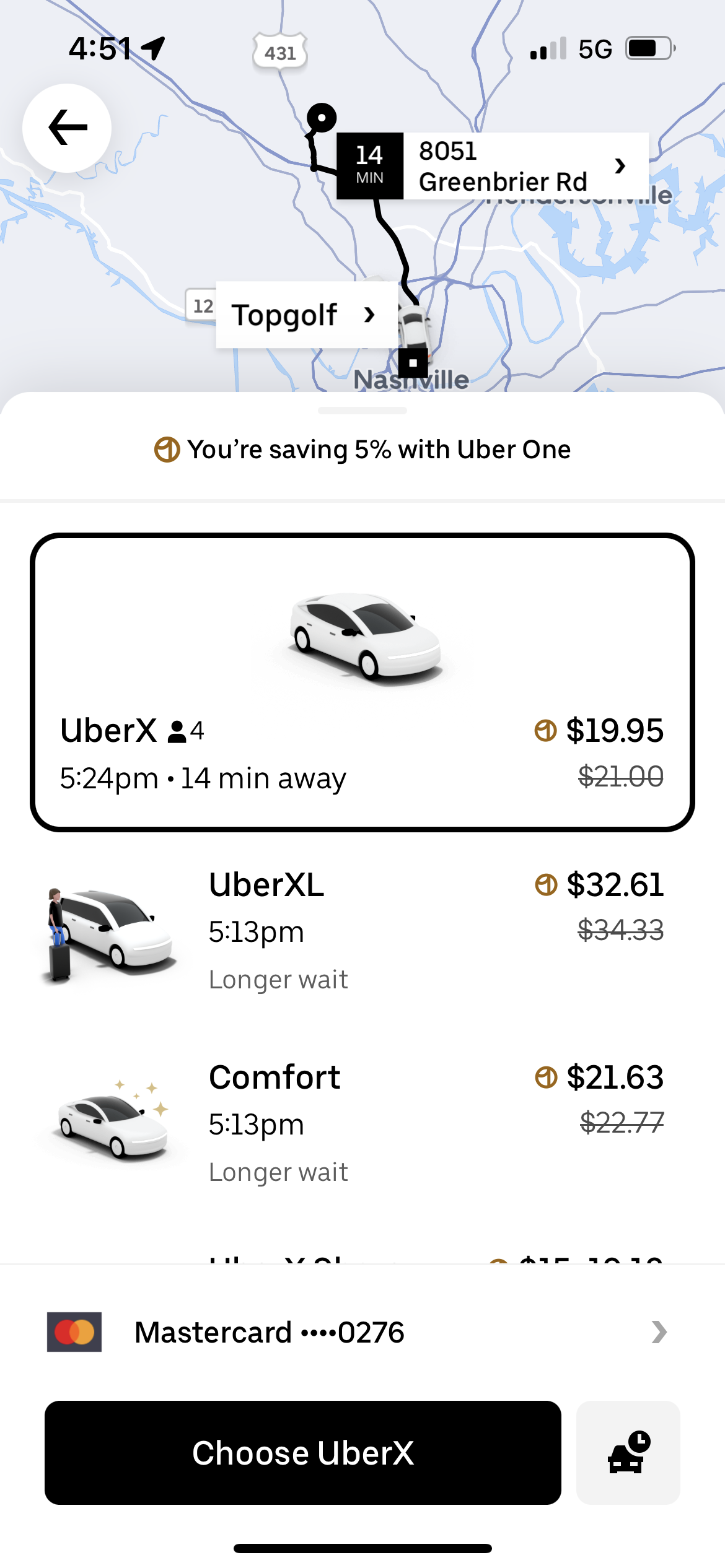Edit the 8051 Greenbrier Rd pickup location
725x1568 pixels.
point(524,166)
